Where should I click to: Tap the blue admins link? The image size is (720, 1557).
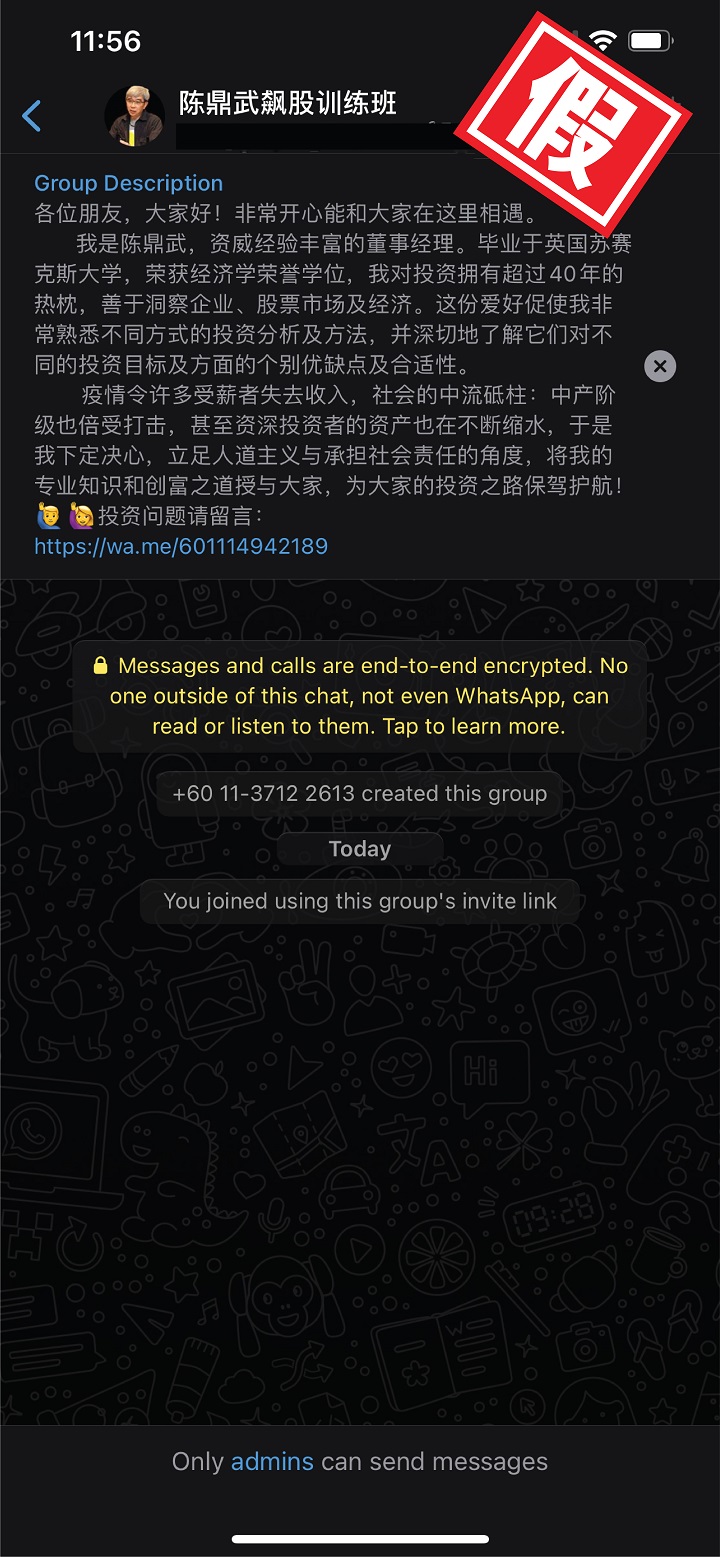tap(272, 1461)
